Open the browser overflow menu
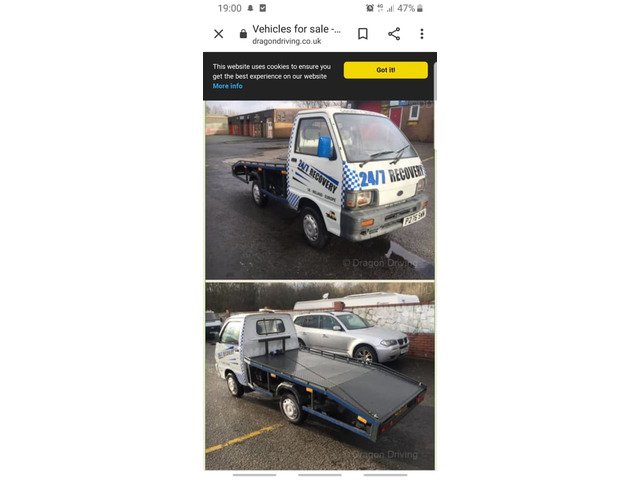This screenshot has height=480, width=640. point(422,34)
